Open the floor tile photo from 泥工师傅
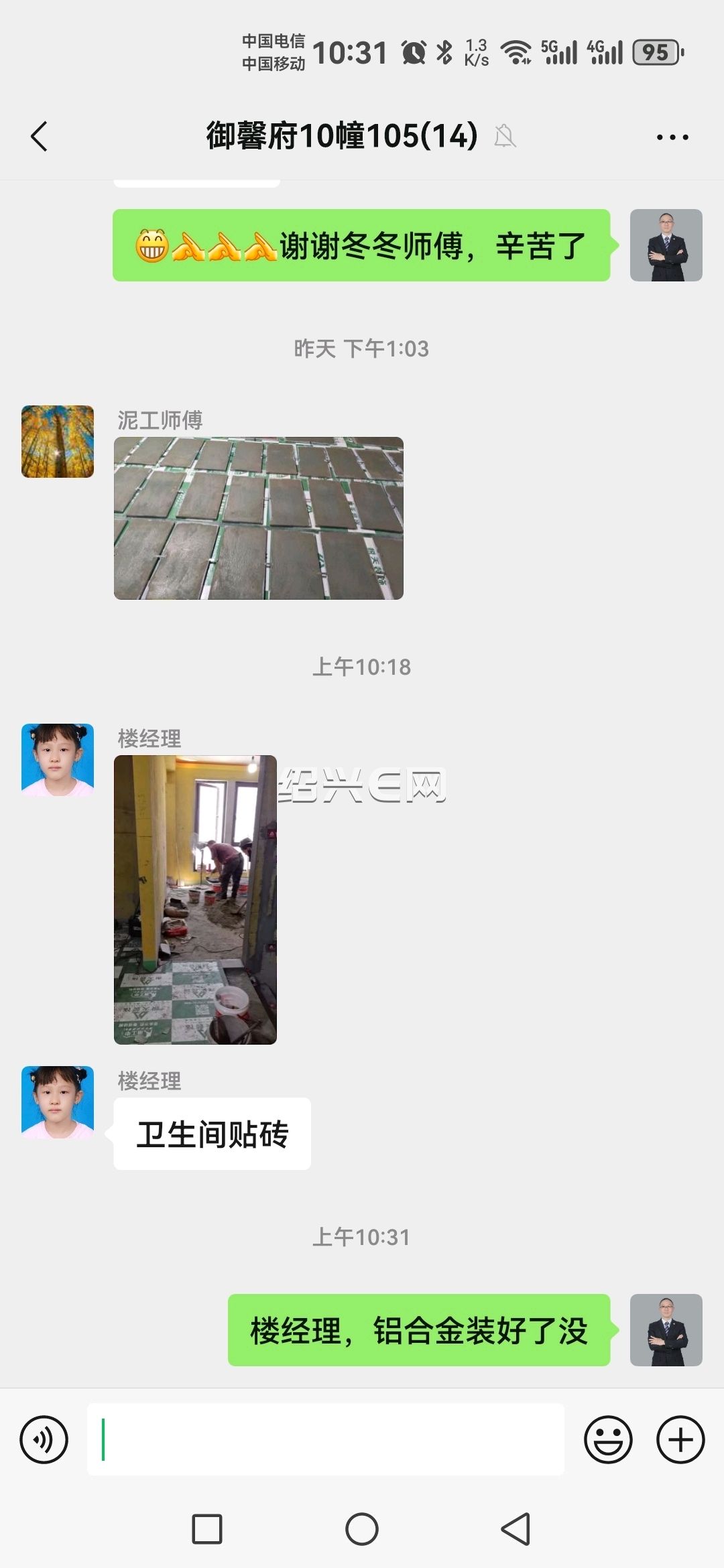 259,518
